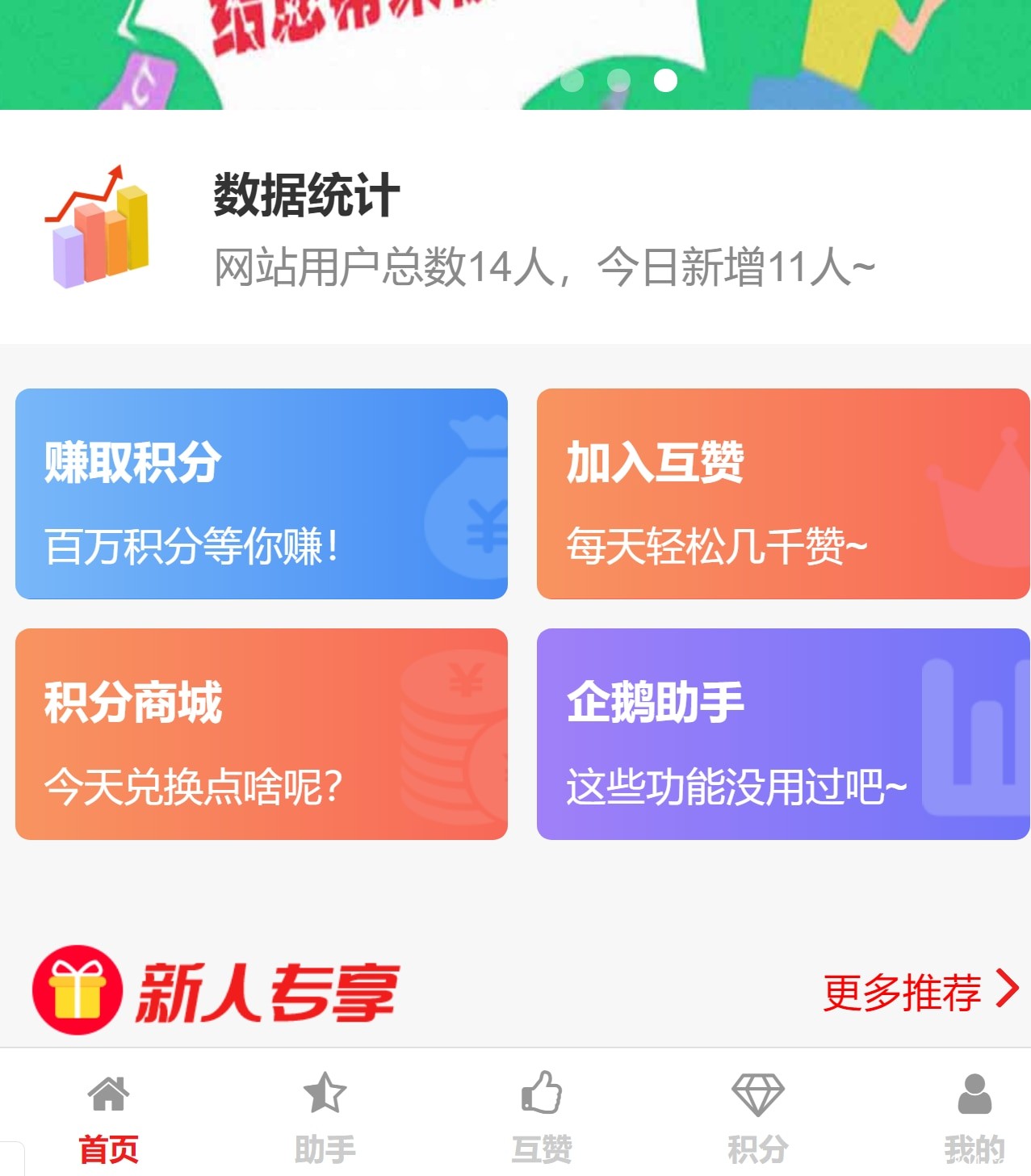Tap the bar chart icon next to 数据统计

pos(97,226)
